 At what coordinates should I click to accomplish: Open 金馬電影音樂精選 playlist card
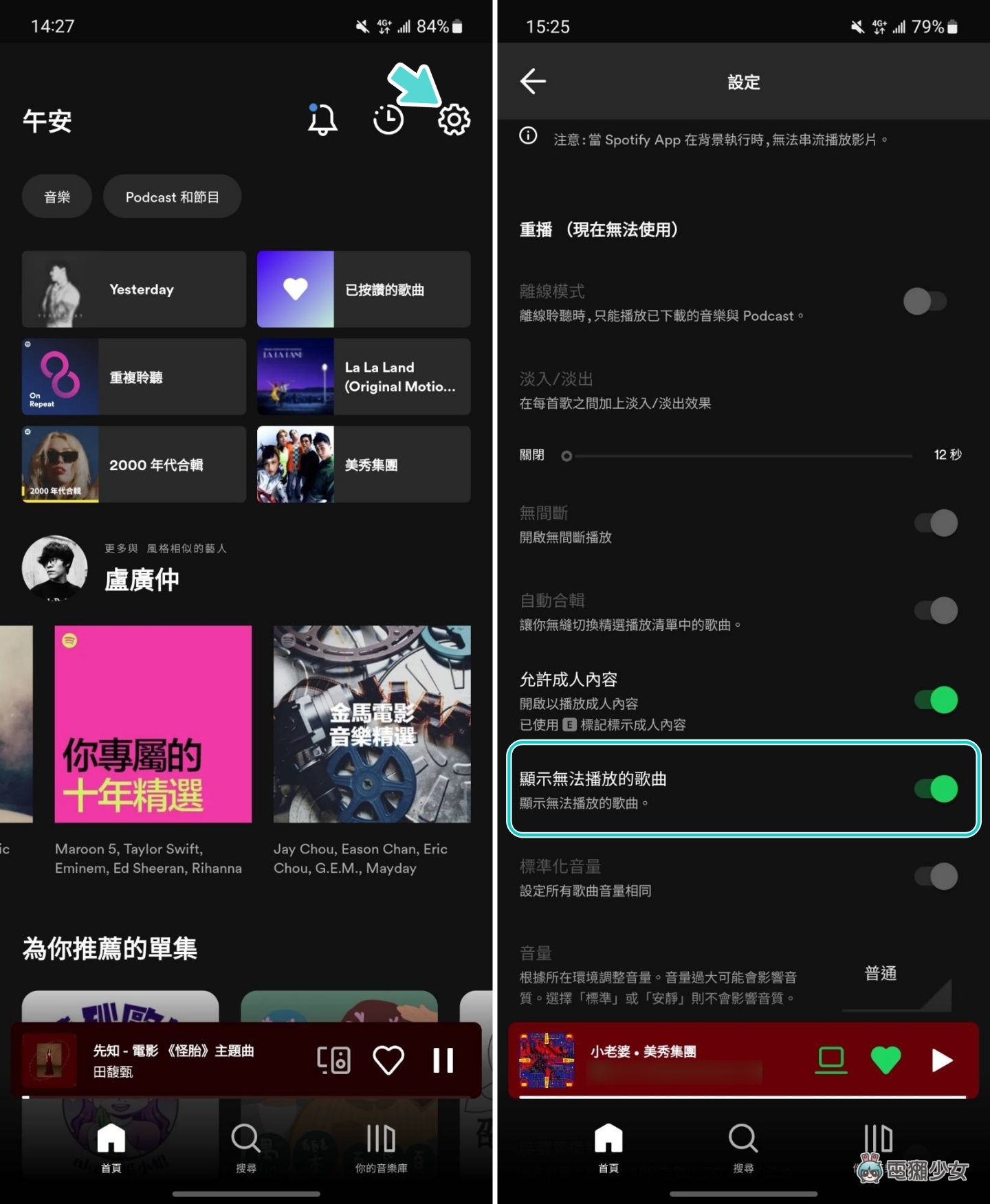pyautogui.click(x=372, y=724)
